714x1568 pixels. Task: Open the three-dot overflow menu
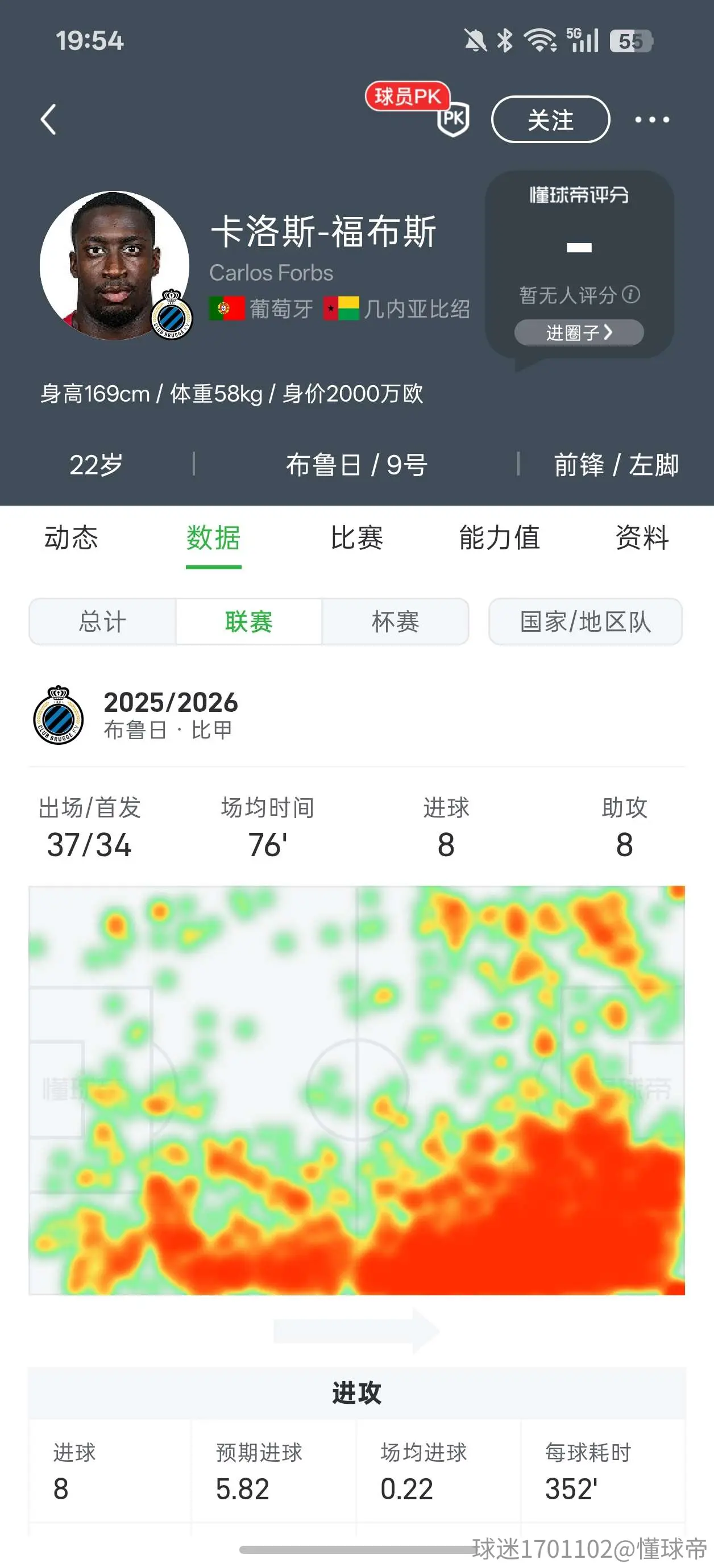click(x=652, y=119)
